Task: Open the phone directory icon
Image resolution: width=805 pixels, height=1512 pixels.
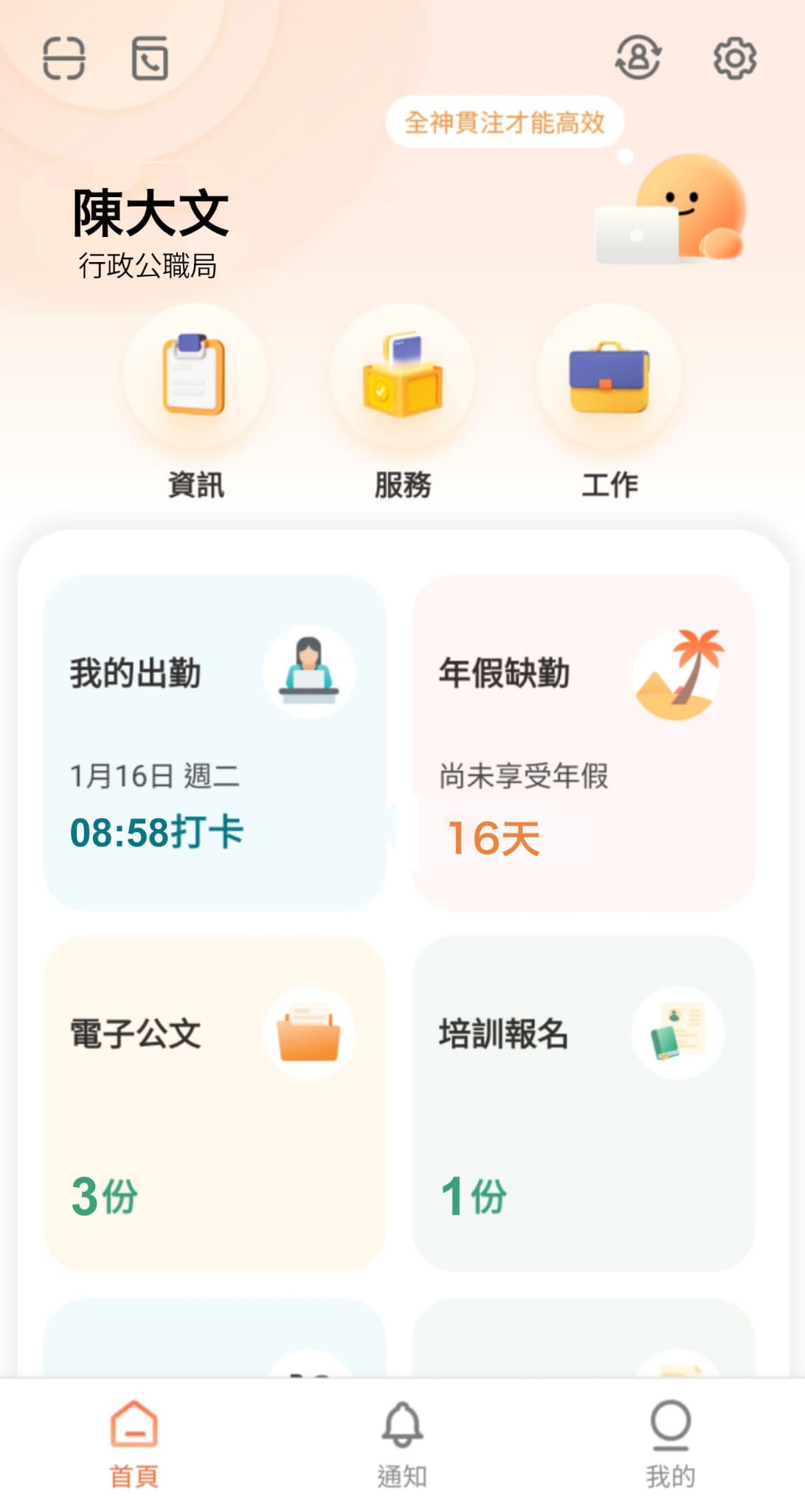Action: pyautogui.click(x=150, y=58)
